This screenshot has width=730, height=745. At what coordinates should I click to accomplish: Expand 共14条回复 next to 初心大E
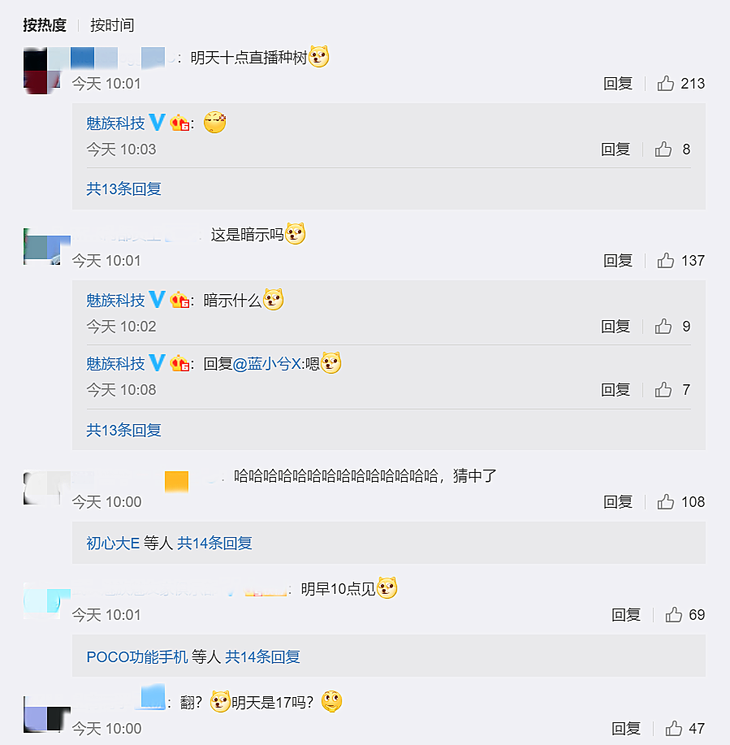pos(215,543)
